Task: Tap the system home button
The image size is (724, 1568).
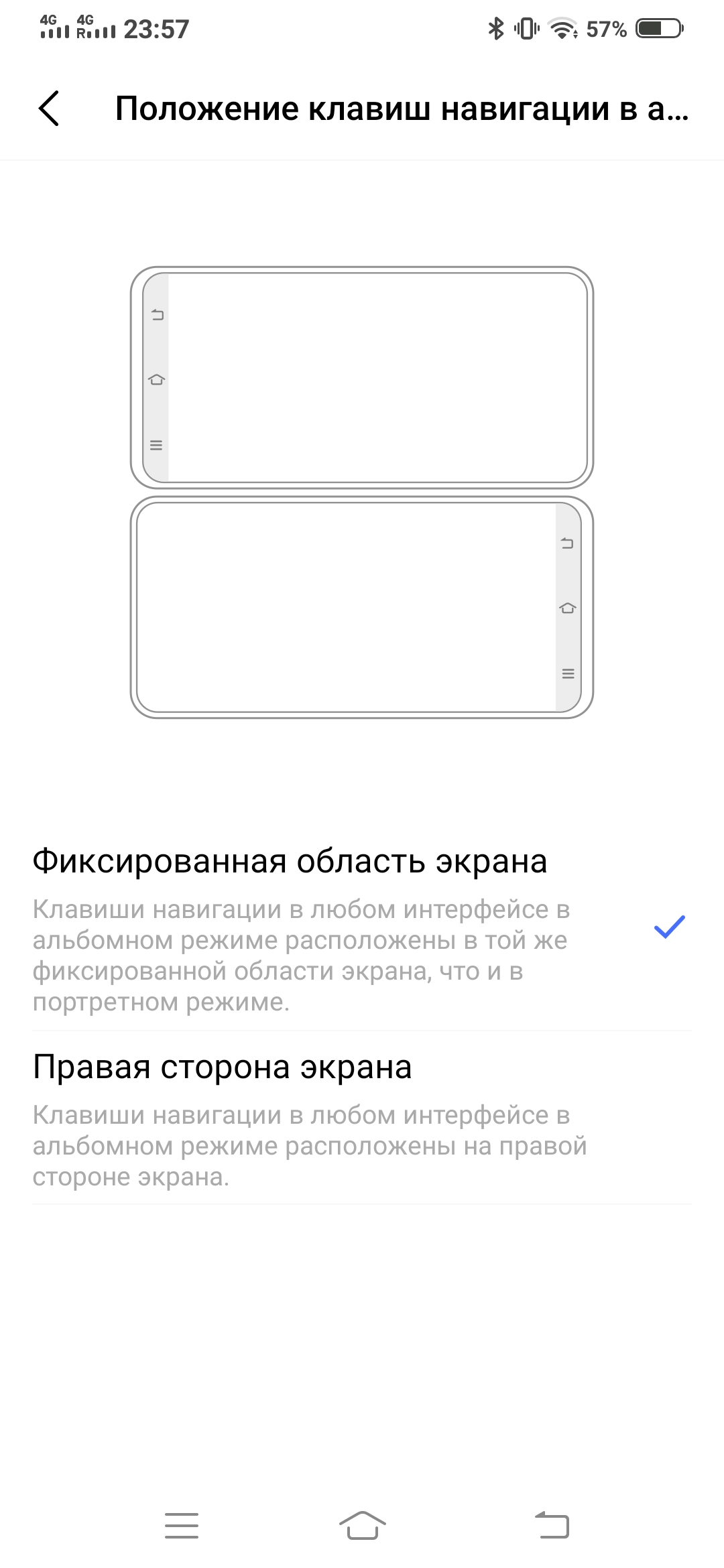Action: pyautogui.click(x=362, y=1525)
